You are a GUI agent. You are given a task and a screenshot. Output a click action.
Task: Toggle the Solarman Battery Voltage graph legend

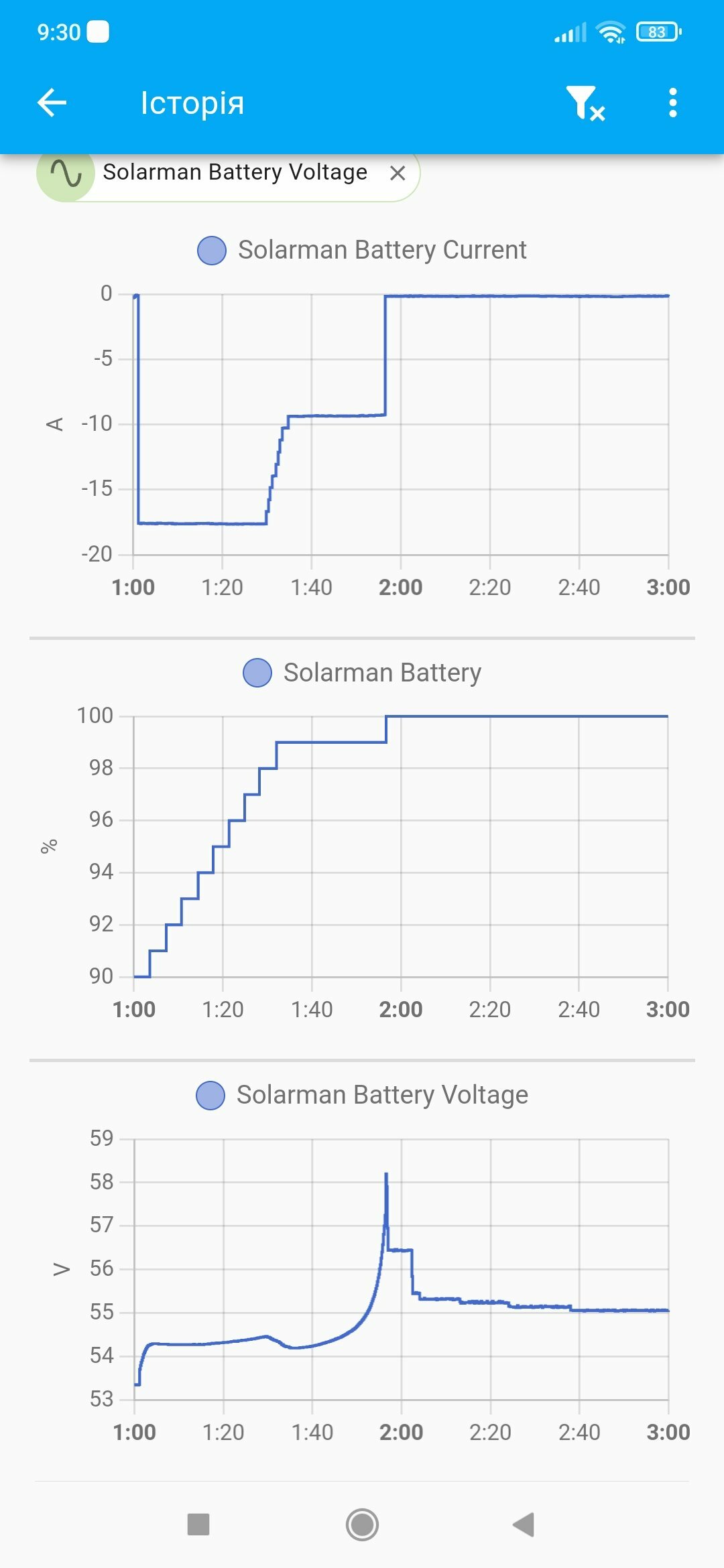coord(362,1095)
